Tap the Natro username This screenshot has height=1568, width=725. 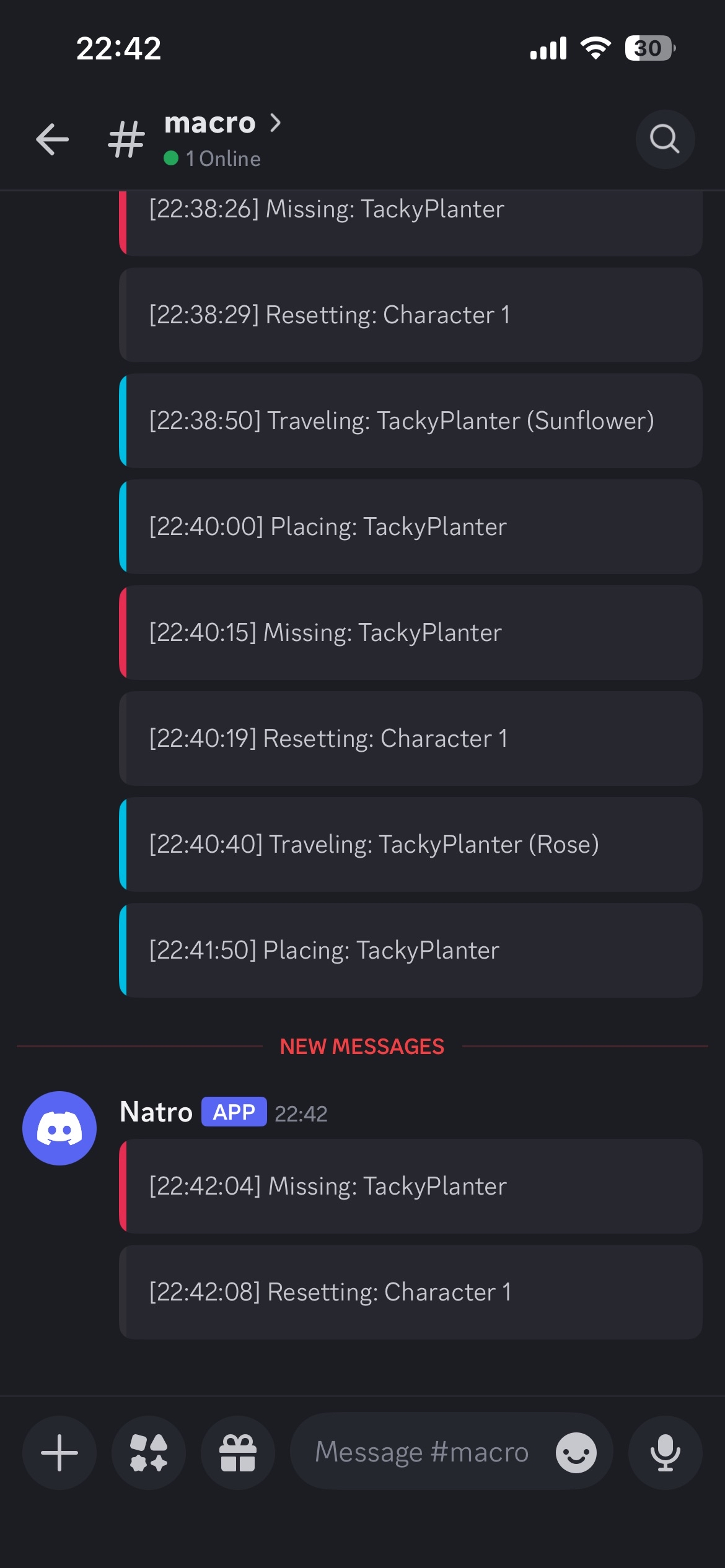pos(156,1112)
